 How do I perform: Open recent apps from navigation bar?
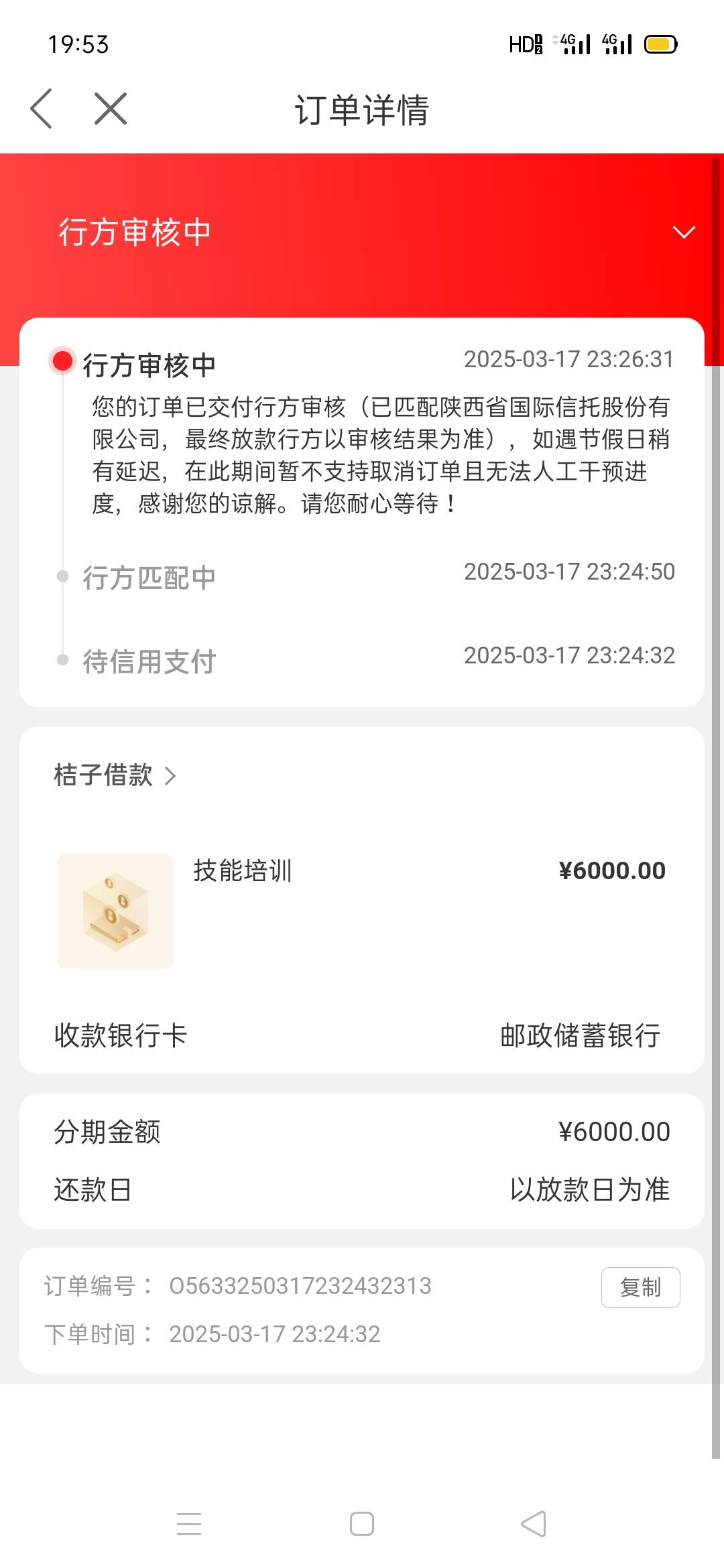[x=189, y=1524]
